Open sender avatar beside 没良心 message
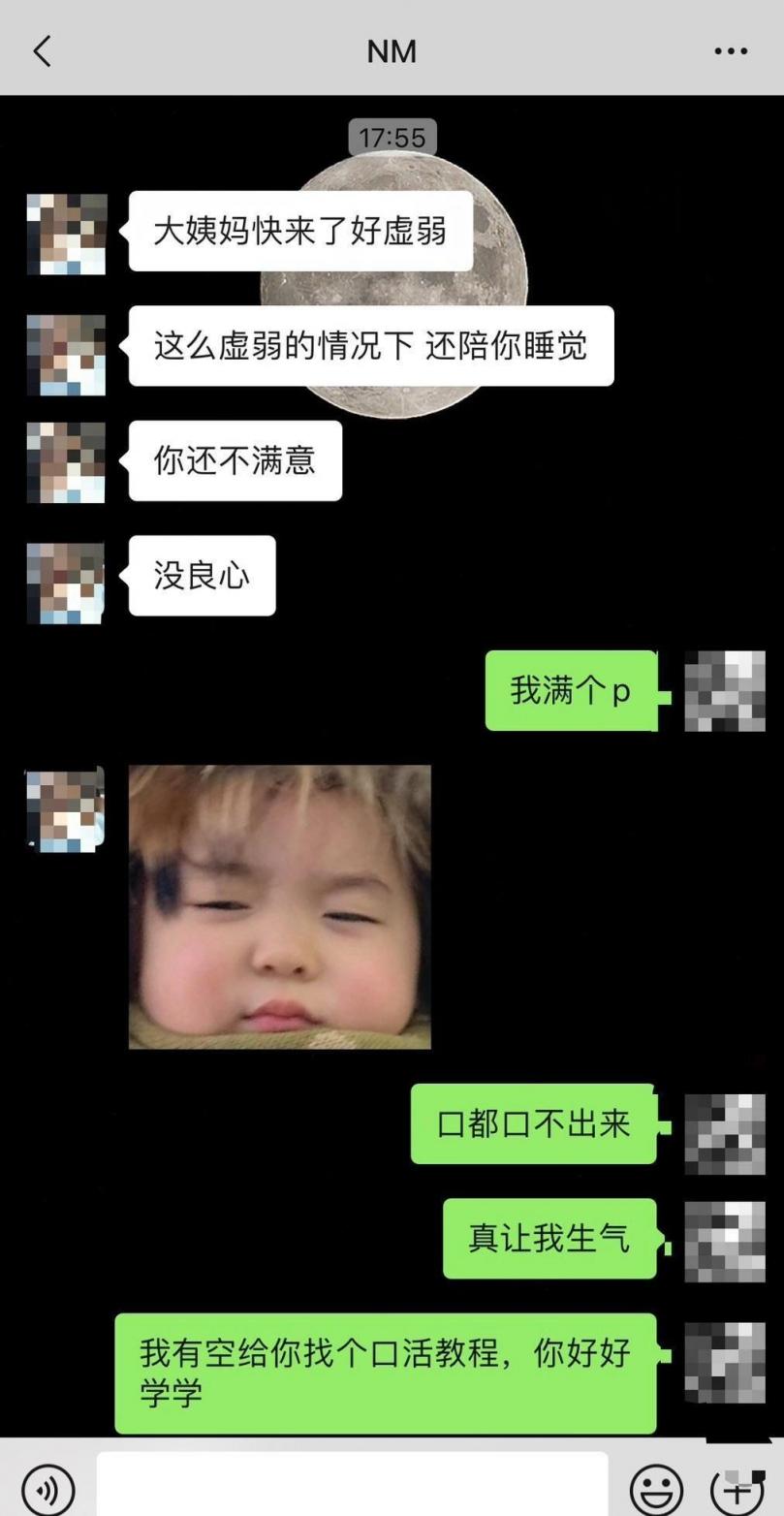The image size is (784, 1516). coord(66,583)
